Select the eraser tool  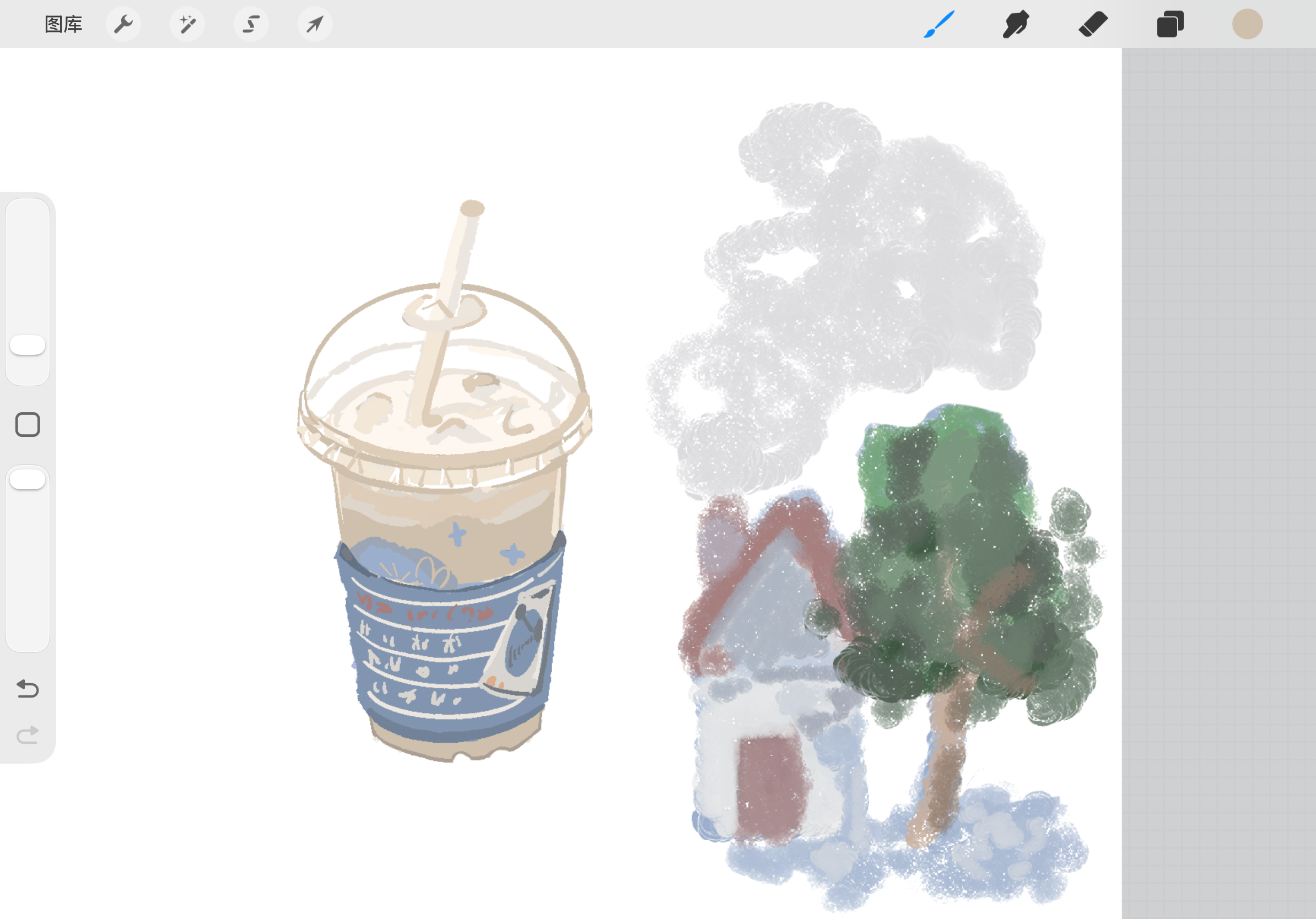click(x=1092, y=24)
